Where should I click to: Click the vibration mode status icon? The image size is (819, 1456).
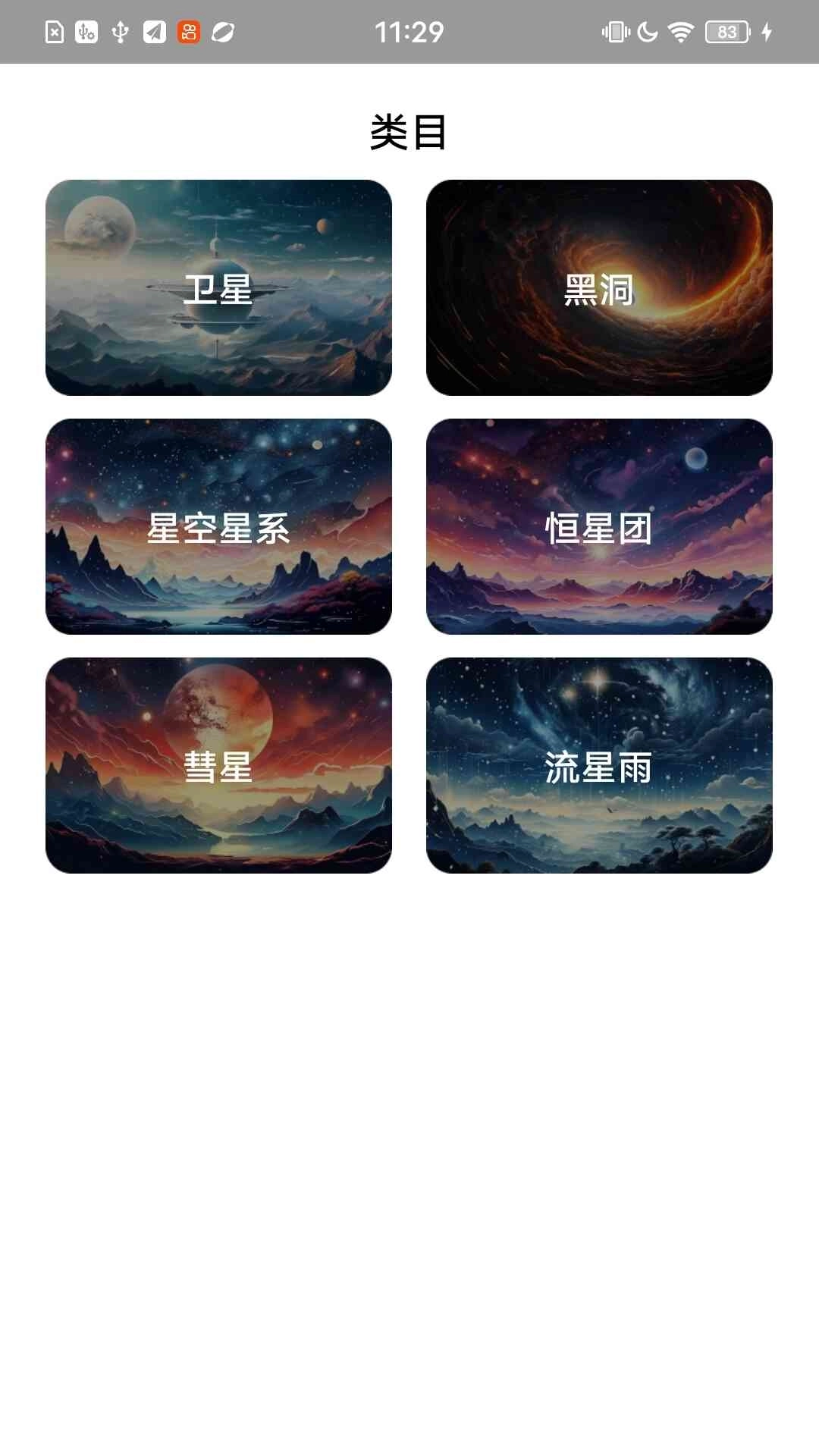pos(614,31)
